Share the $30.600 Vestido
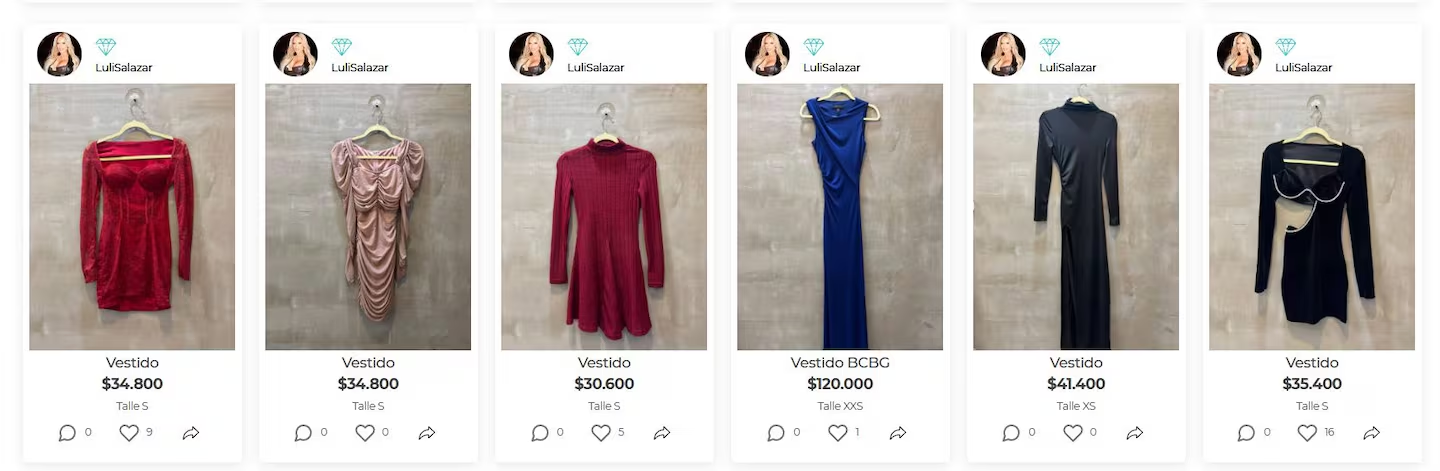The height and width of the screenshot is (471, 1440). [662, 433]
